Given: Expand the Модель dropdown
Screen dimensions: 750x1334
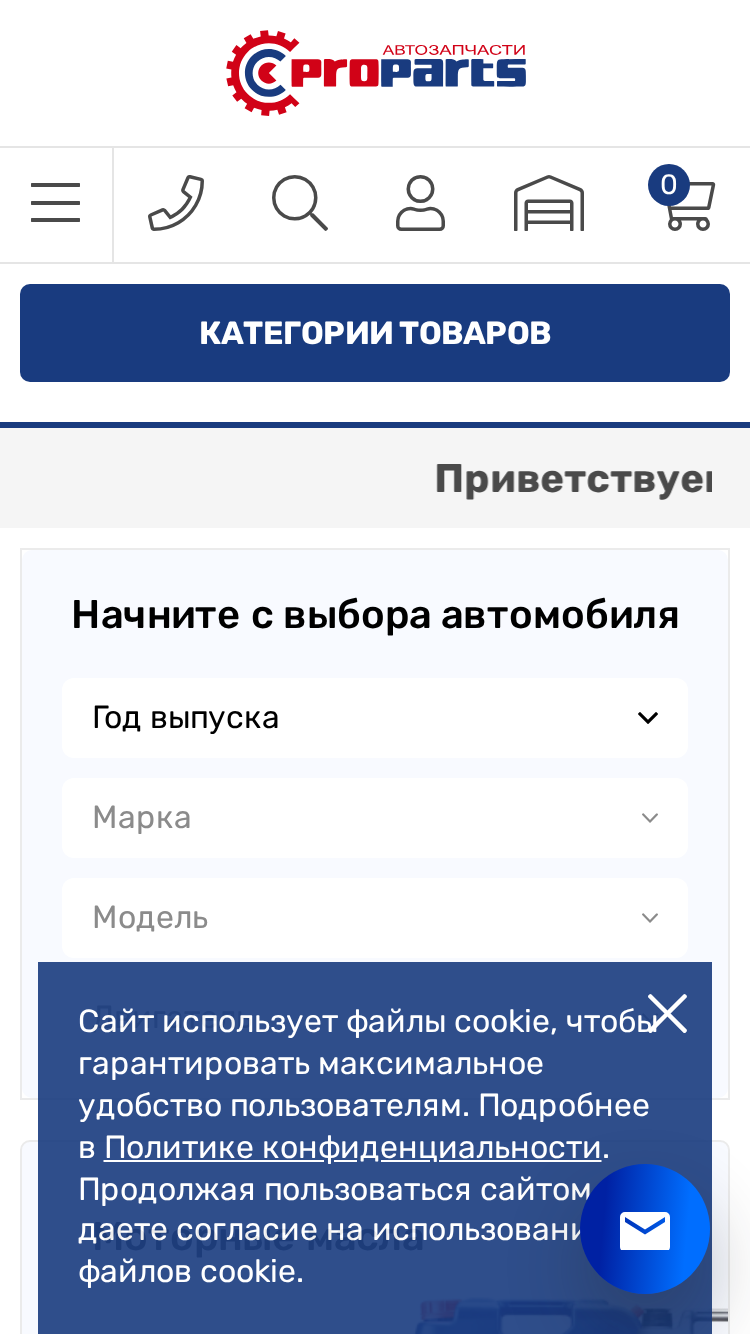Looking at the screenshot, I should click(375, 918).
